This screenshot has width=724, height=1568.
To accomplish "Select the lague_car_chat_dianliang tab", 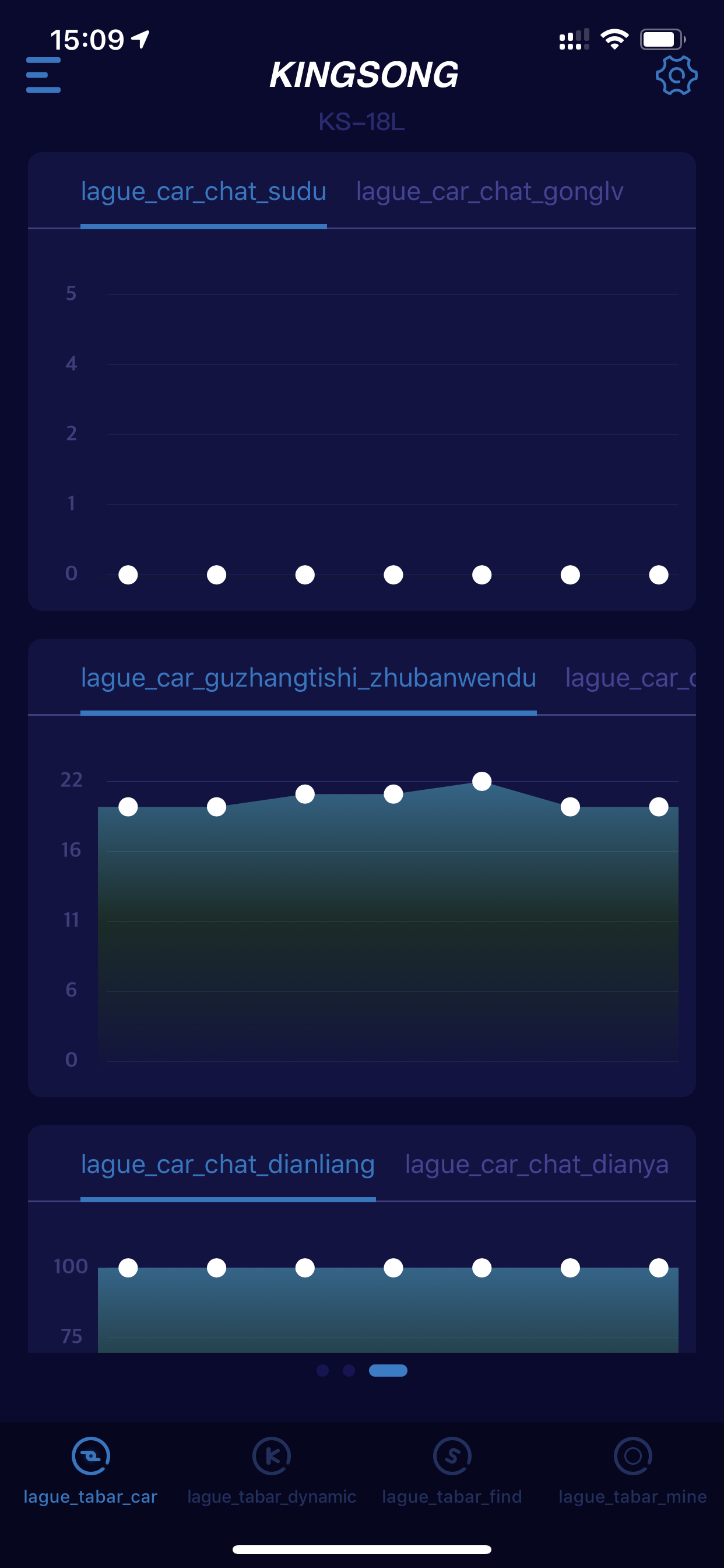I will point(228,1164).
